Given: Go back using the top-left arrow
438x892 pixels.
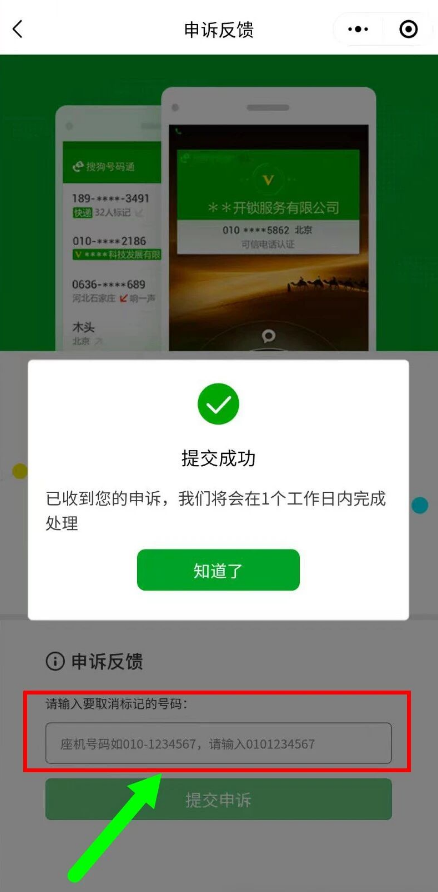Looking at the screenshot, I should pyautogui.click(x=18, y=29).
